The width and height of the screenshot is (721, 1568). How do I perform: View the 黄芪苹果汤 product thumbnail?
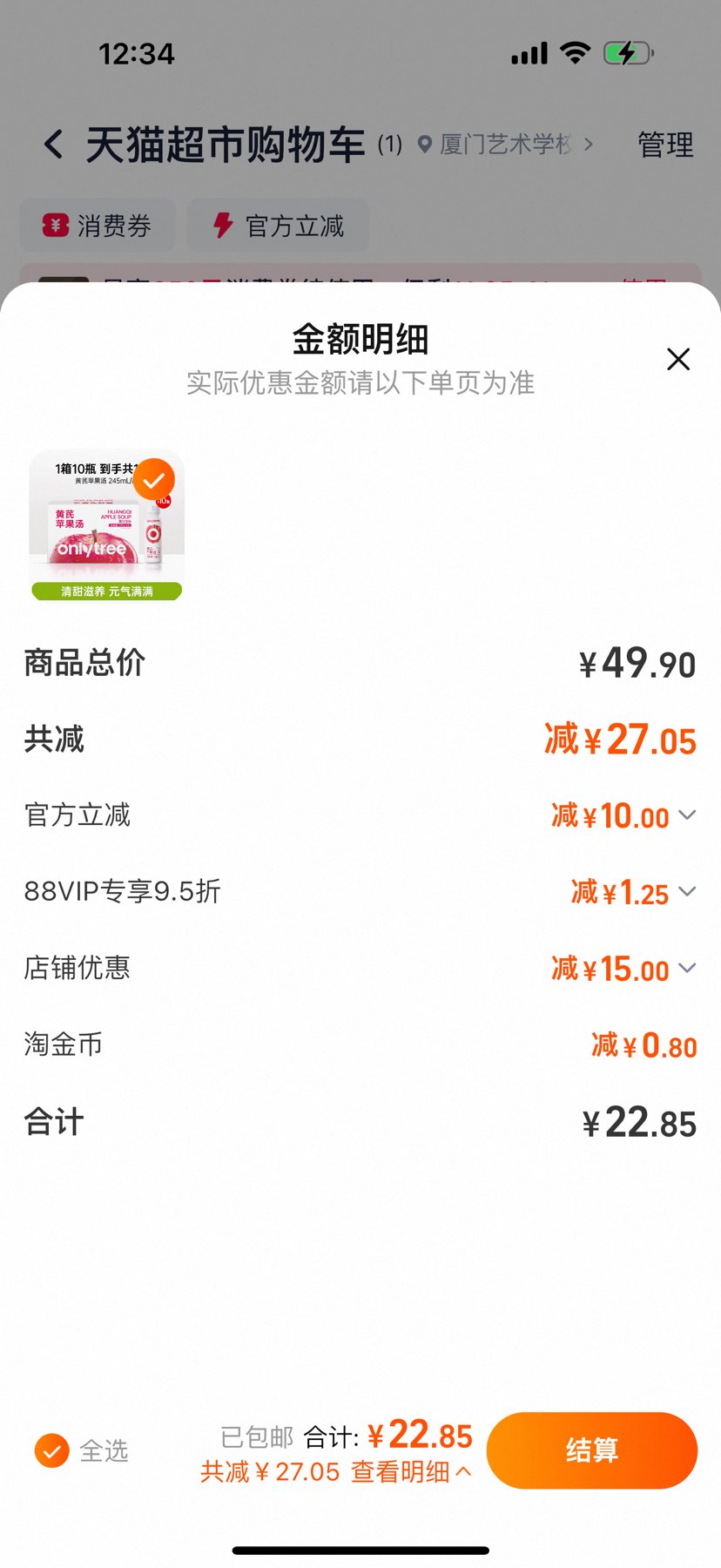point(105,524)
